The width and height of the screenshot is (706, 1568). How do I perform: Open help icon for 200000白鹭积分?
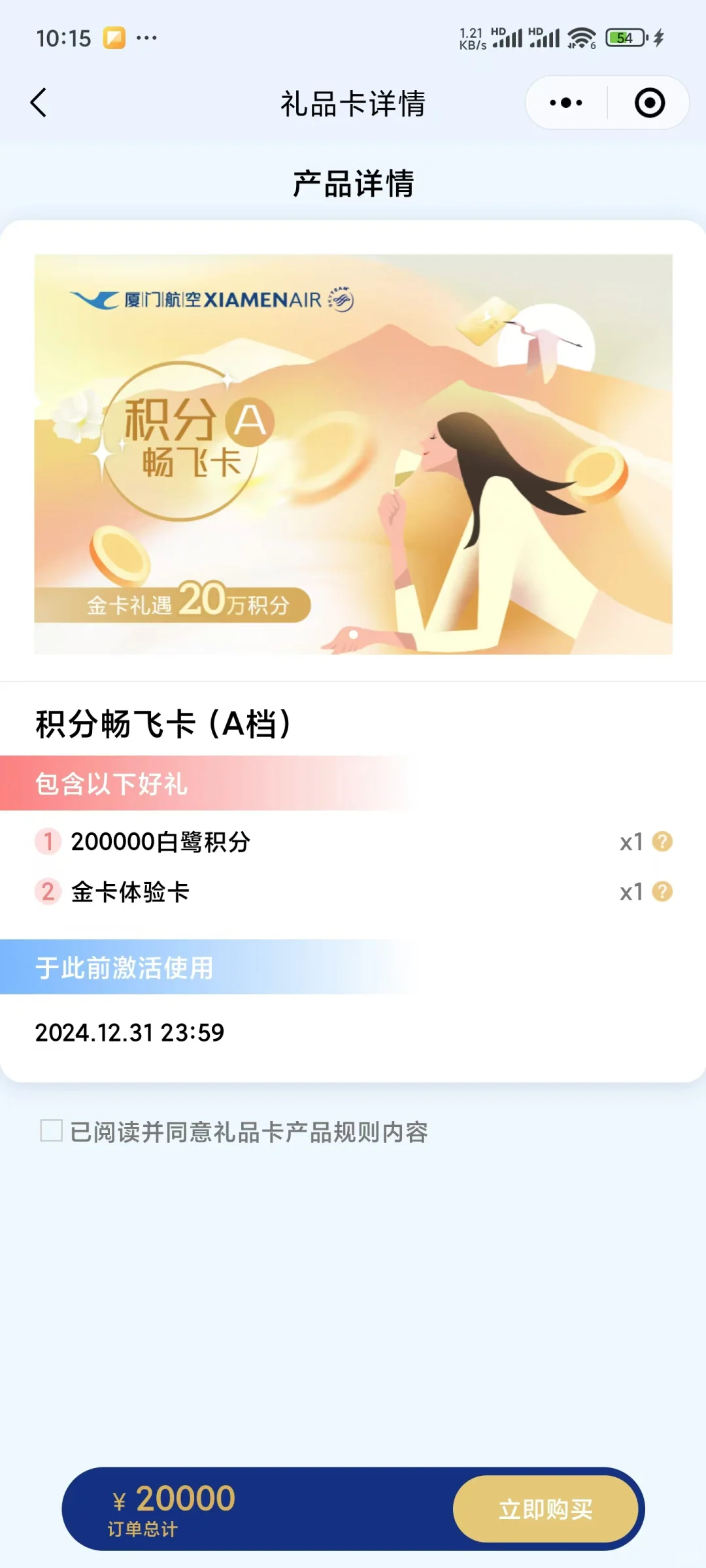click(x=662, y=841)
